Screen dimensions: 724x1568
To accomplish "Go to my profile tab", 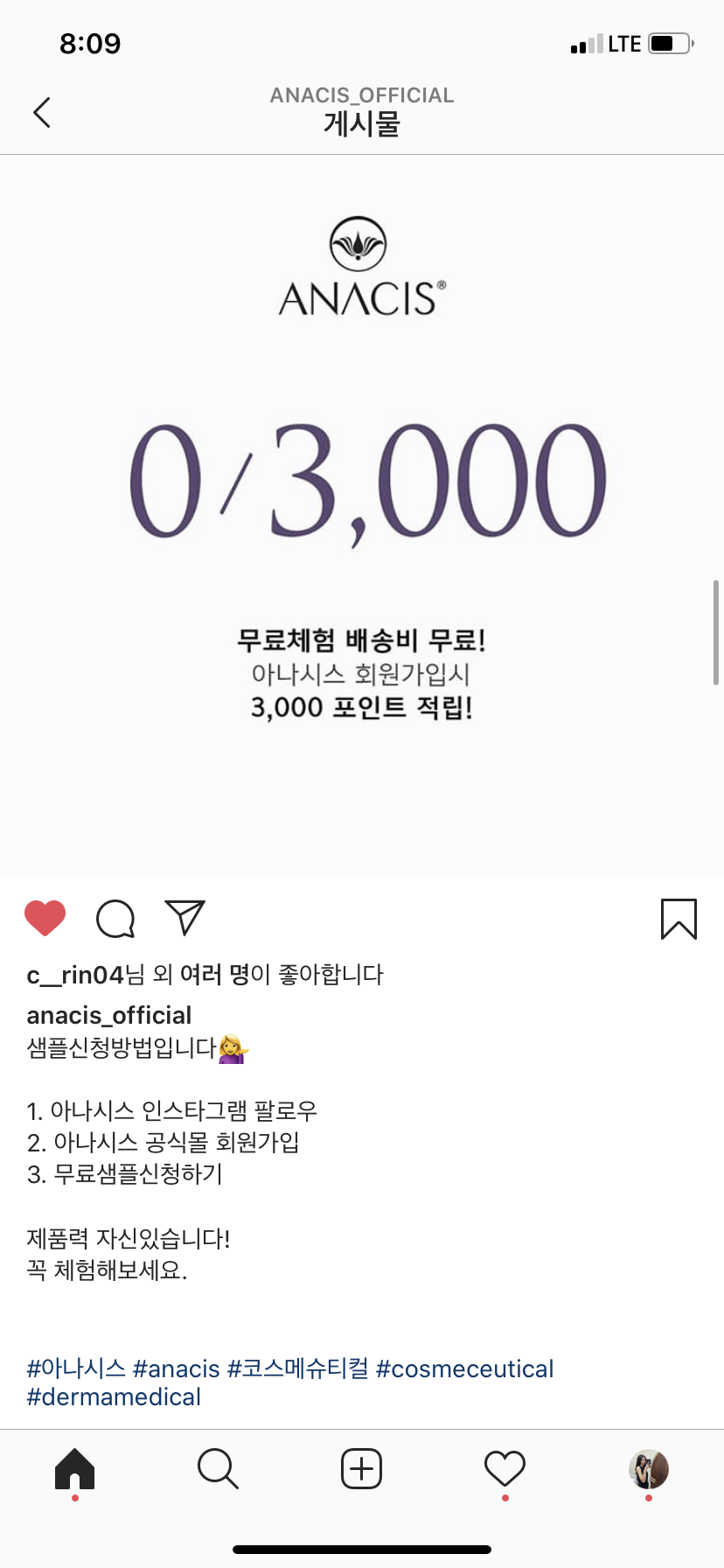I will point(648,1469).
